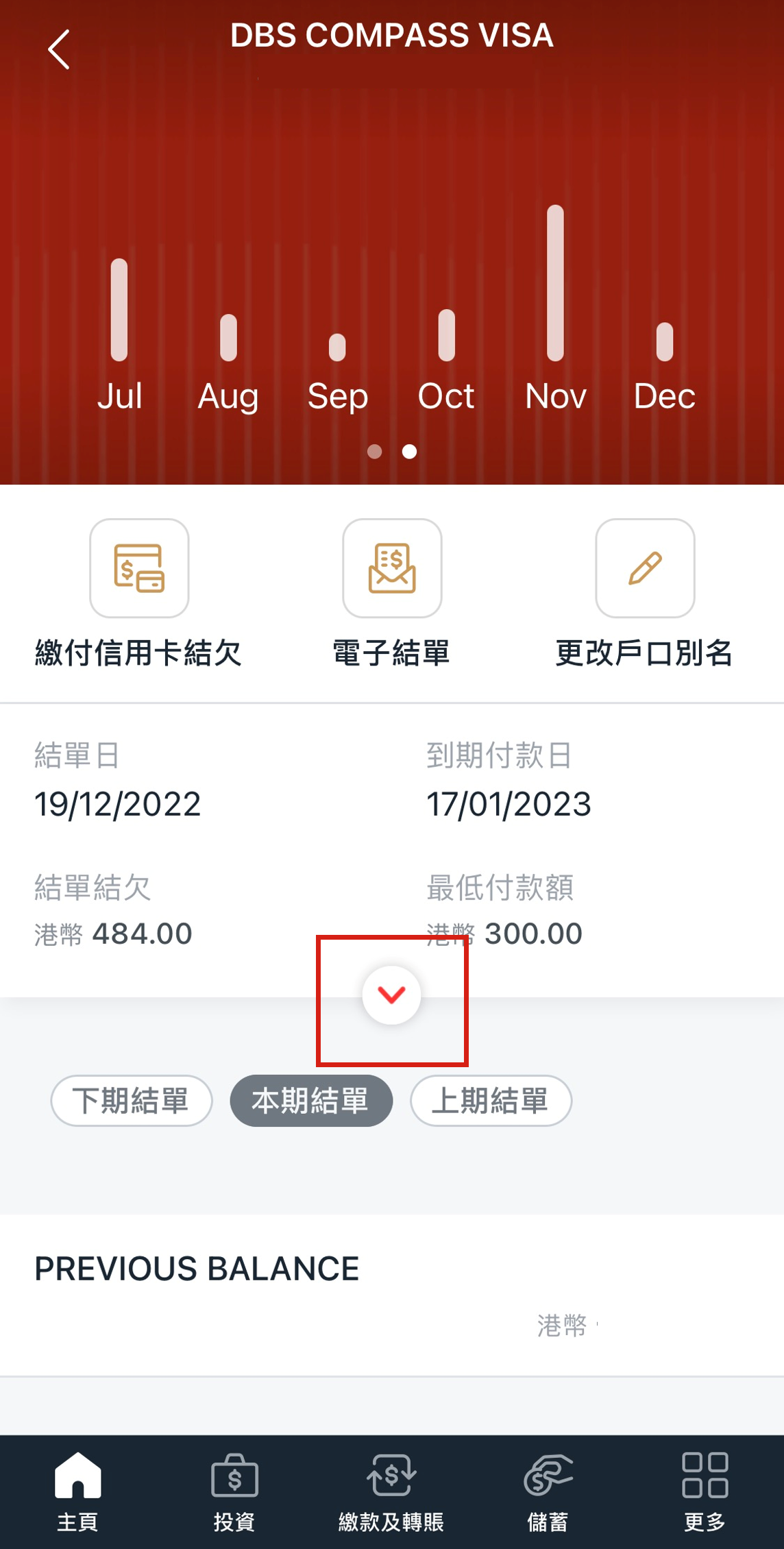Tap 更改戶口別名 to rename account
The image size is (784, 1549).
(645, 568)
